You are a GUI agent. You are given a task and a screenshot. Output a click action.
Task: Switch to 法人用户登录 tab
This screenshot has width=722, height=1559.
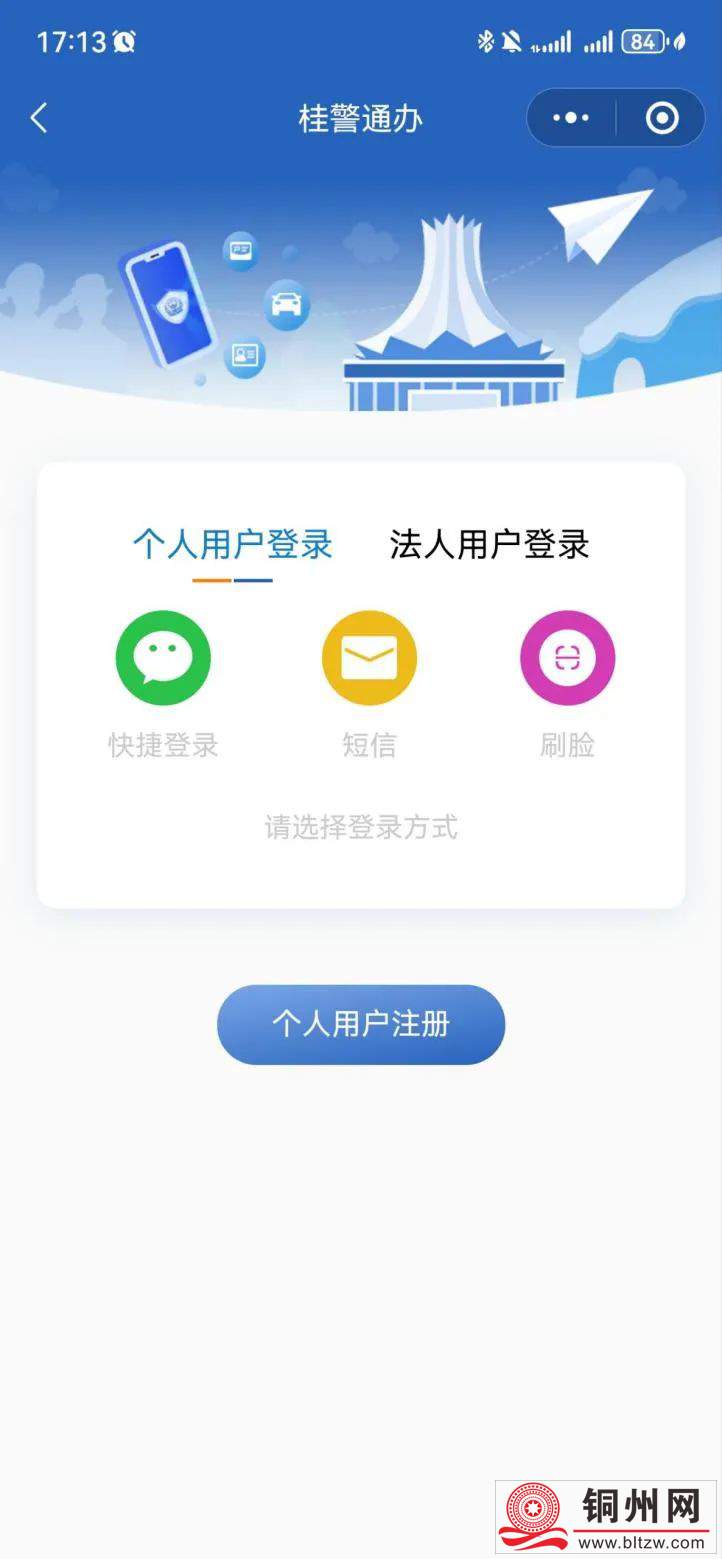(489, 545)
